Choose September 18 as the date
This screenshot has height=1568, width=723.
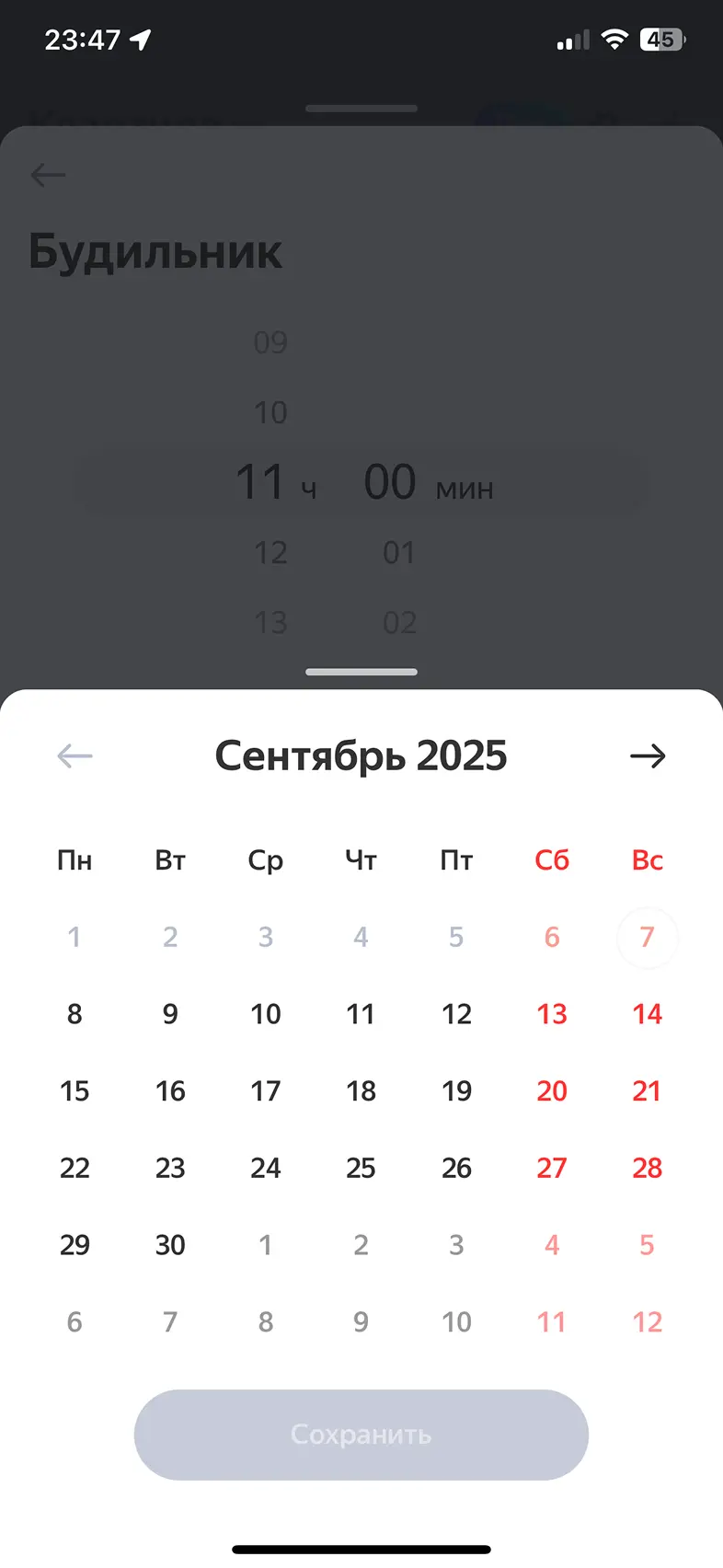click(361, 1091)
